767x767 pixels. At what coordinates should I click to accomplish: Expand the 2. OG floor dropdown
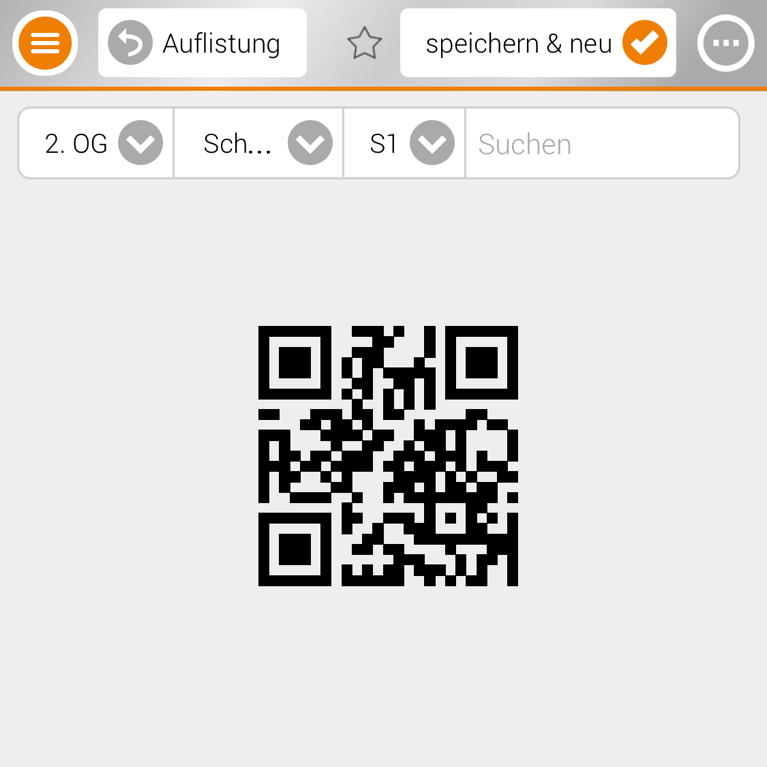(x=140, y=144)
